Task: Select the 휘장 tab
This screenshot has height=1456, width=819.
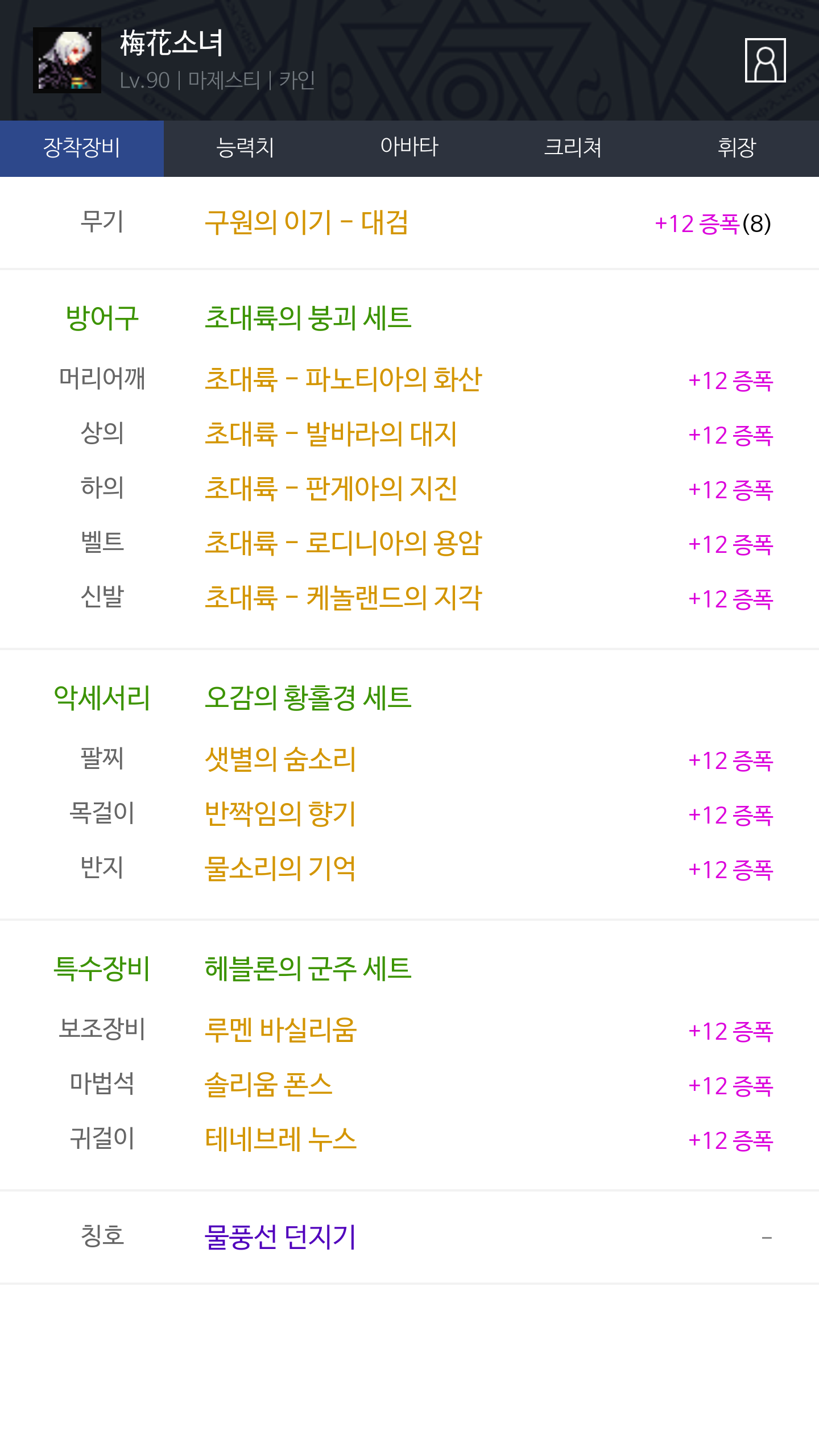Action: [737, 148]
